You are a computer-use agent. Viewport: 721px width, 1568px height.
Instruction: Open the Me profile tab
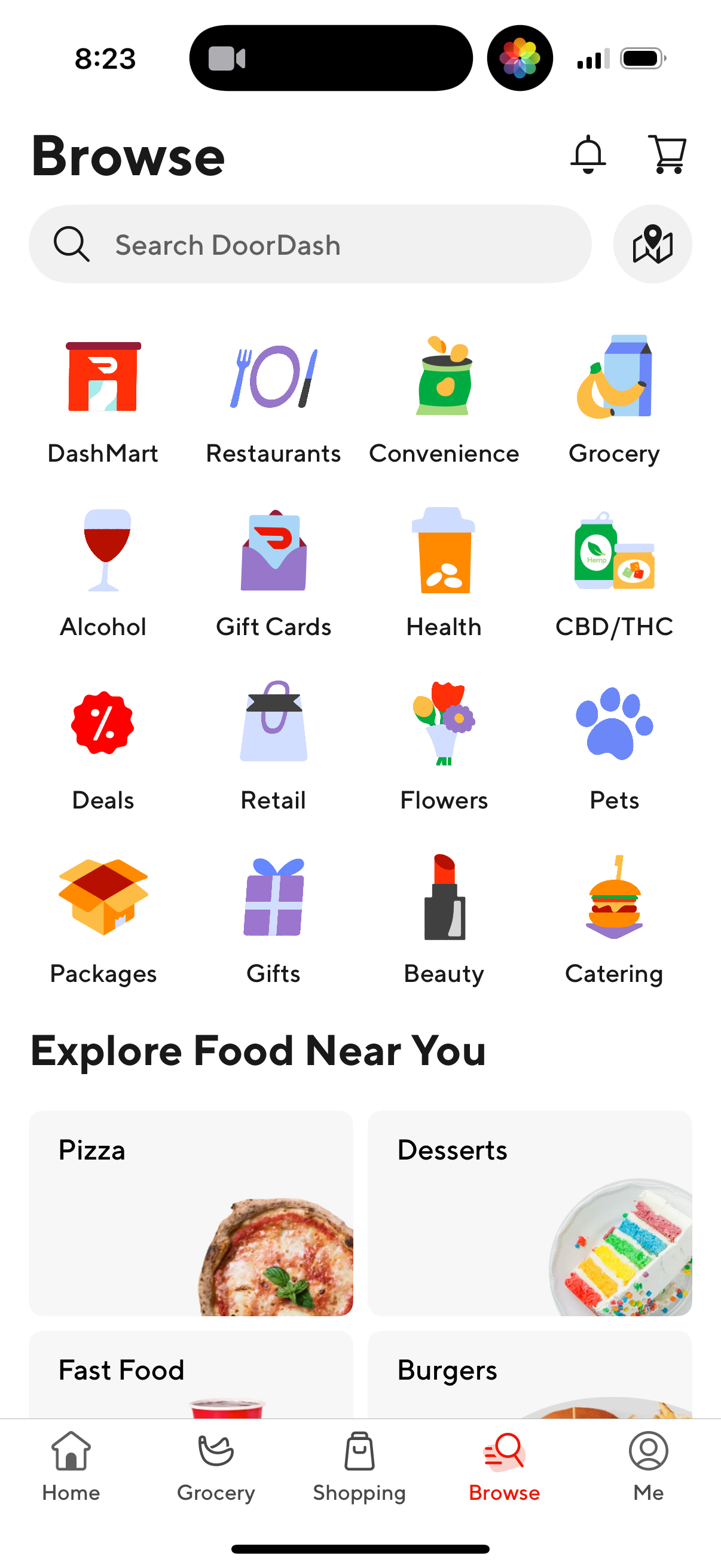649,1473
